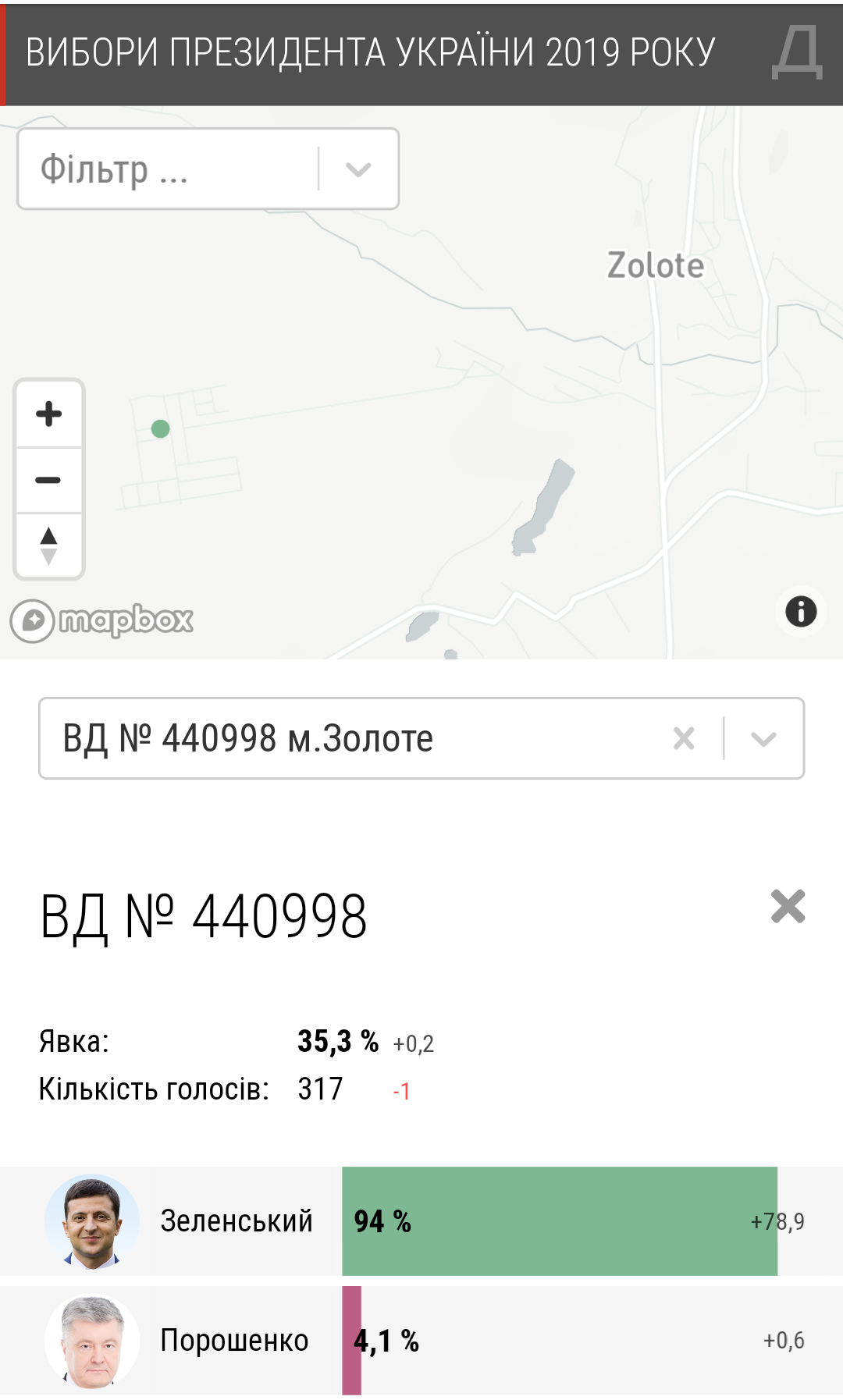Reset map bearing with the compass
The height and width of the screenshot is (1400, 843).
click(x=49, y=545)
